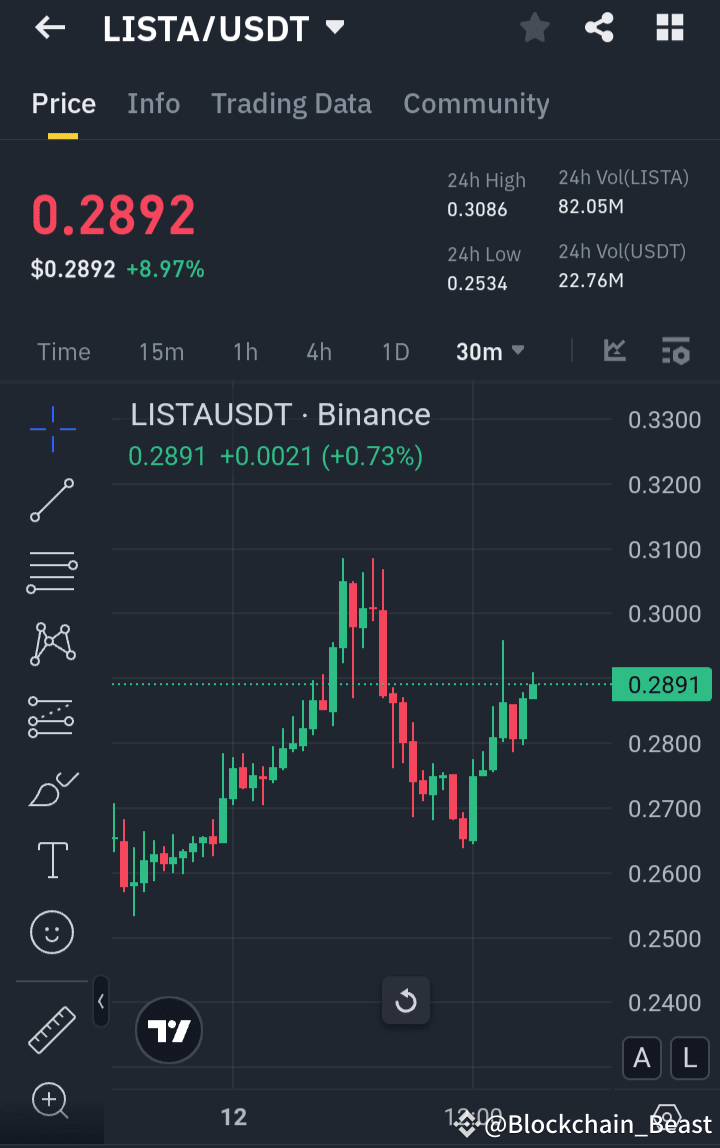Viewport: 720px width, 1148px height.
Task: Open the zoom-in magnifier tool
Action: pos(51,1100)
